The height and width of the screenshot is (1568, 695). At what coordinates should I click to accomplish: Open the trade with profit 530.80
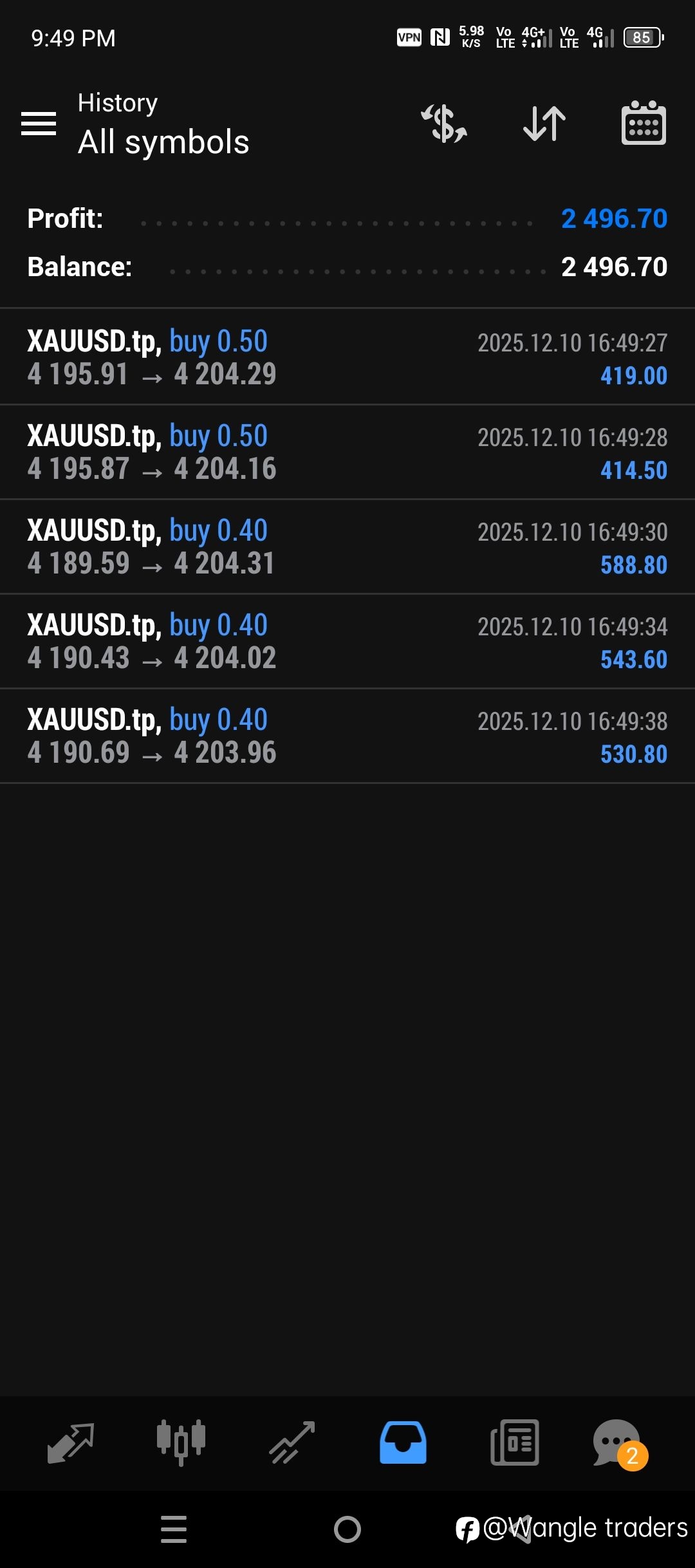click(347, 736)
